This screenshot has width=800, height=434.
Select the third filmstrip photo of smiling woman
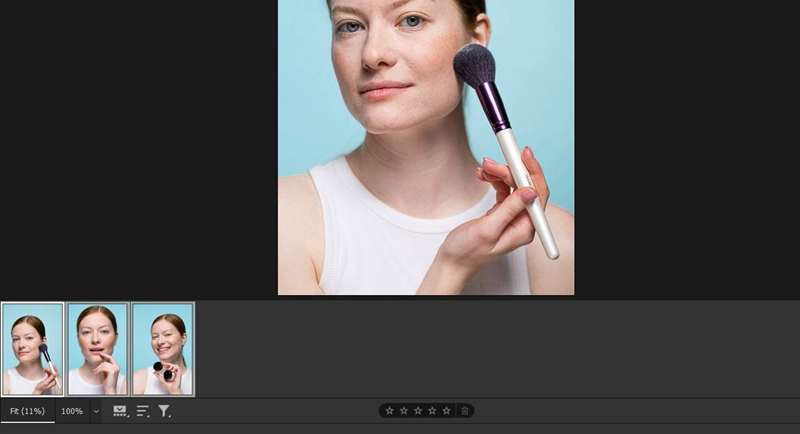pos(162,349)
